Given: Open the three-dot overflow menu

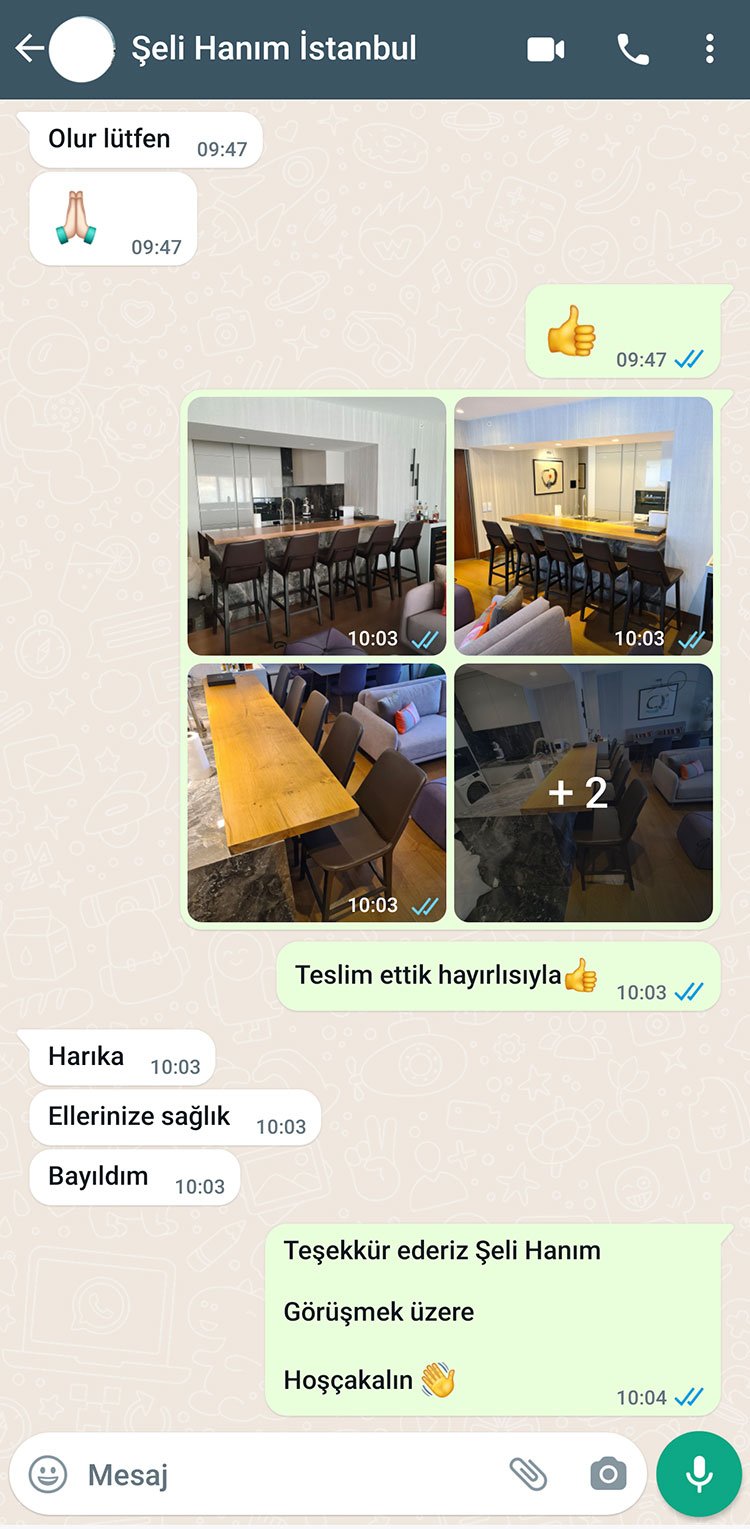Looking at the screenshot, I should point(709,49).
